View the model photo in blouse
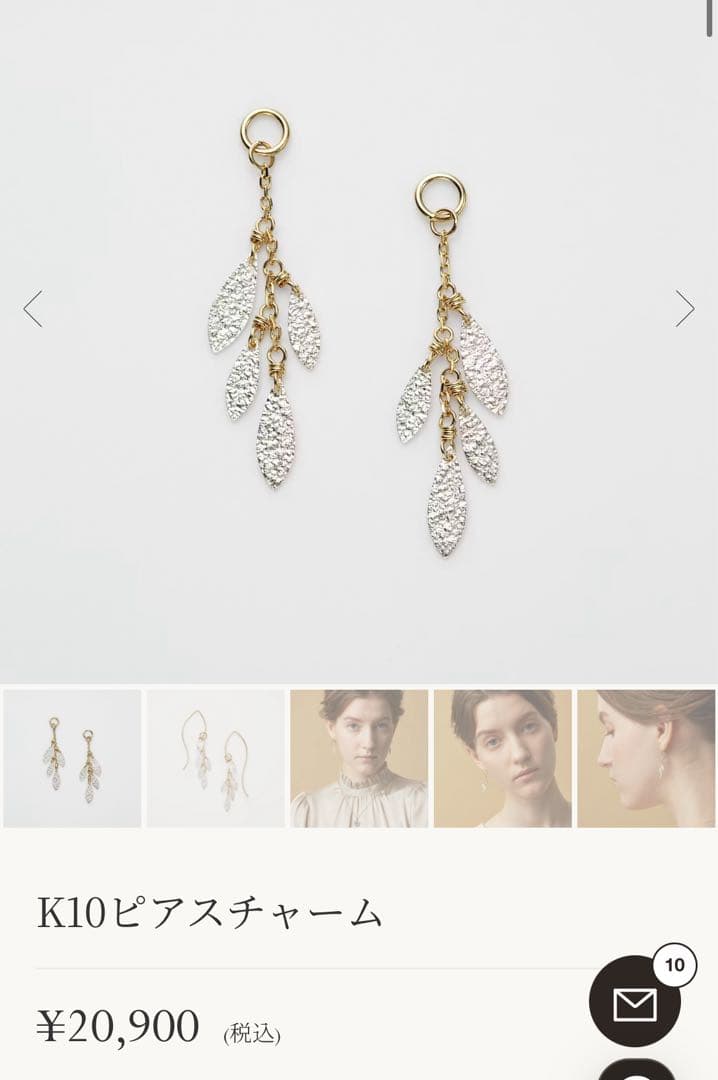Image resolution: width=718 pixels, height=1080 pixels. [359, 758]
